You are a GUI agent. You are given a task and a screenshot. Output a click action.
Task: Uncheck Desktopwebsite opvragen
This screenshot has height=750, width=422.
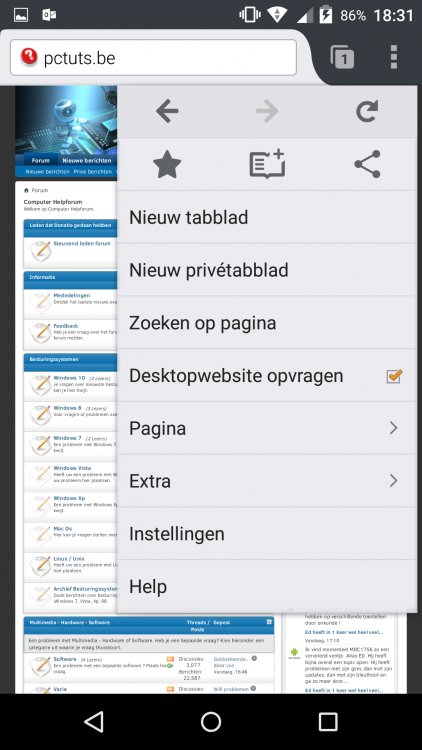394,376
